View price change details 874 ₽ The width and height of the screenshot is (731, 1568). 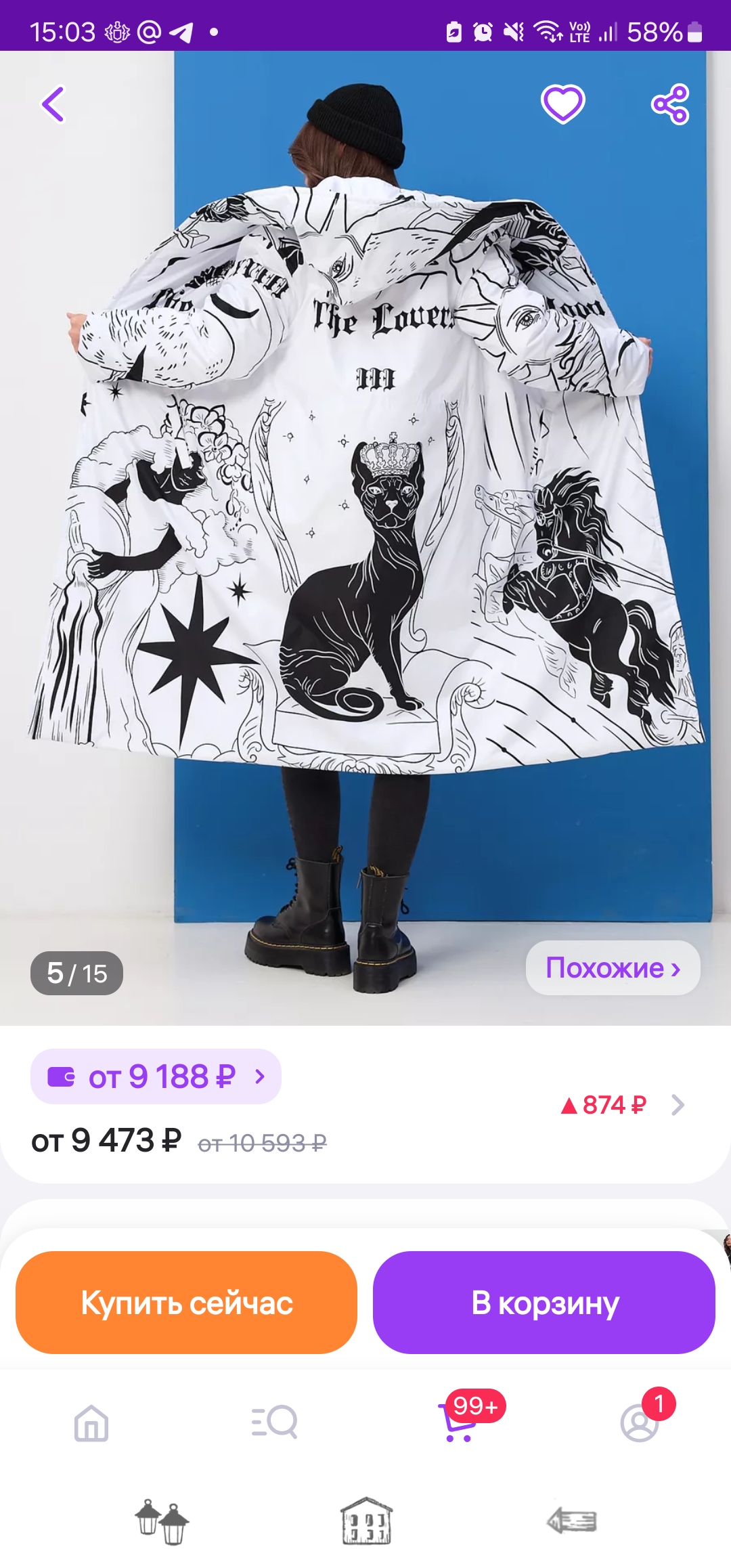(623, 1105)
